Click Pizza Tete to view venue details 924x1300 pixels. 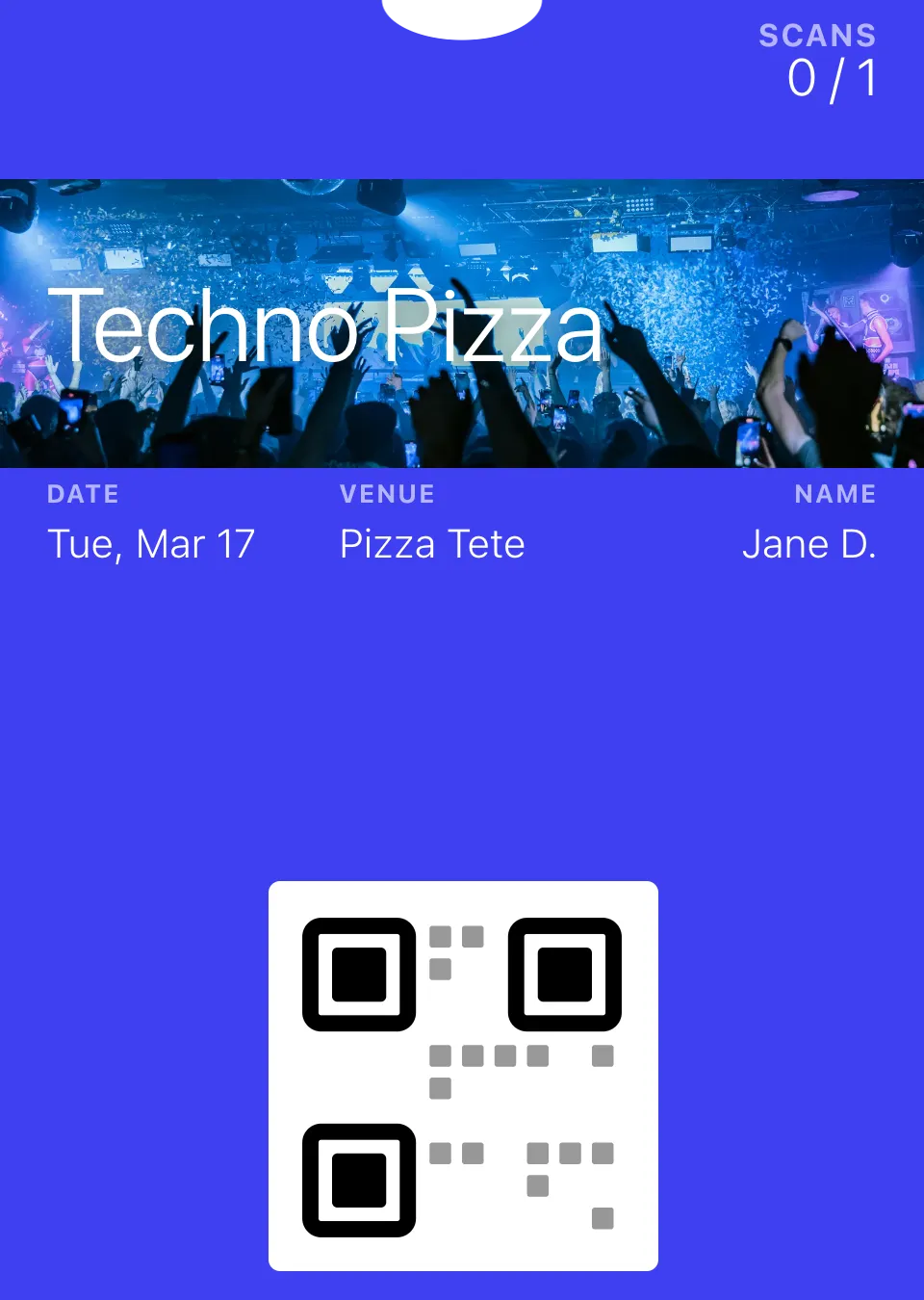[x=432, y=544]
